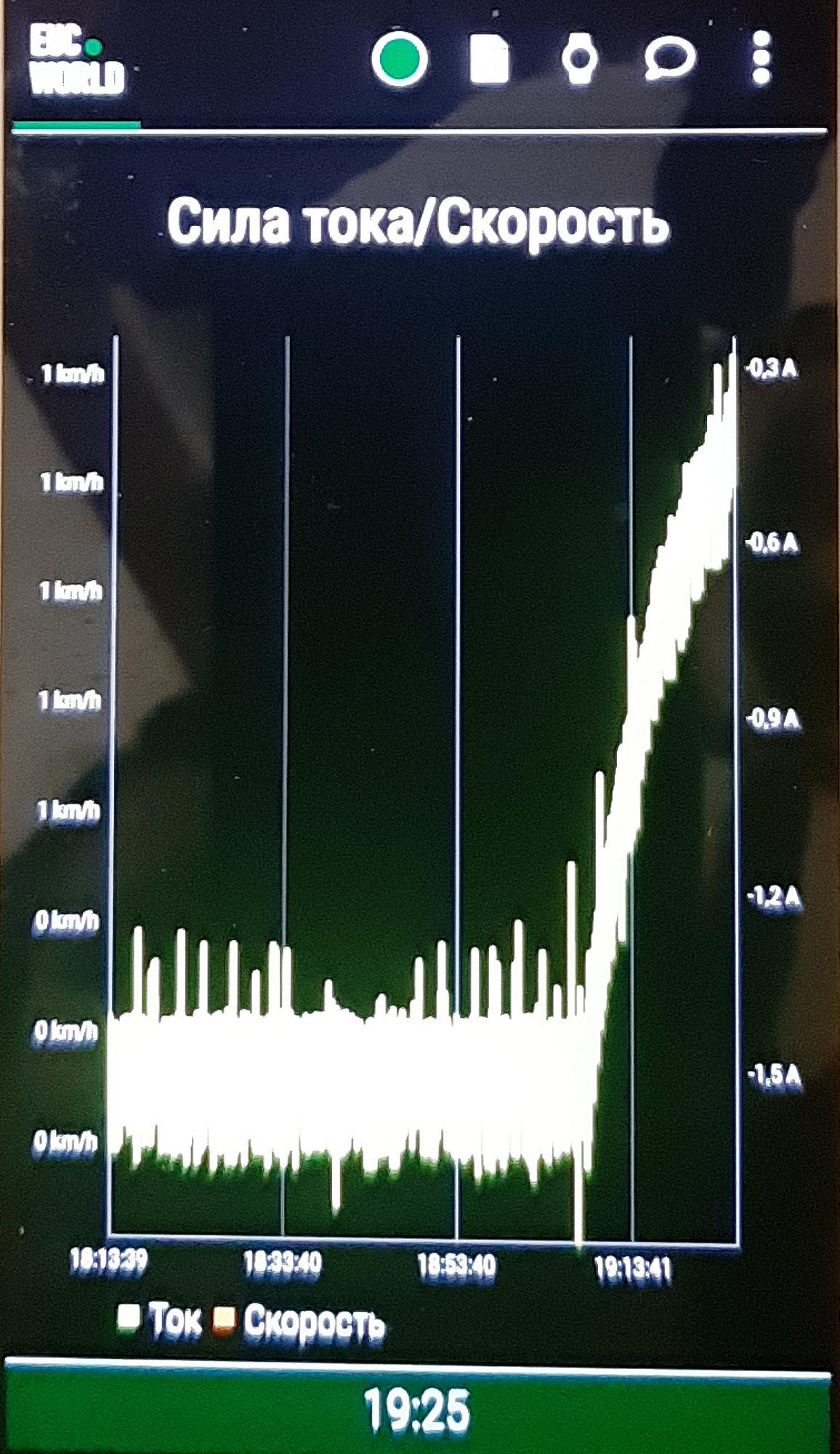Open the three-dot overflow menu

pyautogui.click(x=761, y=57)
